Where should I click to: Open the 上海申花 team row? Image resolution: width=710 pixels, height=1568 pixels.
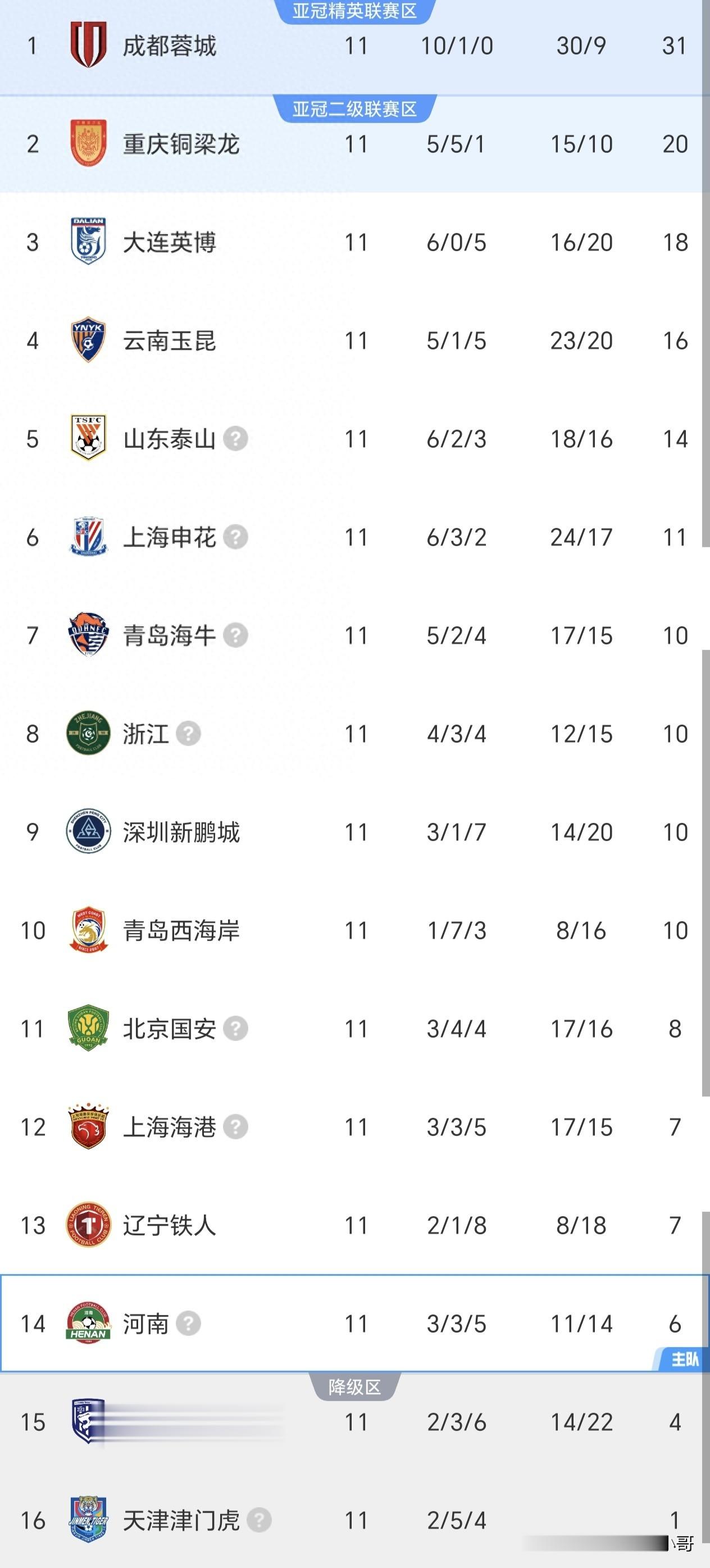(x=354, y=538)
